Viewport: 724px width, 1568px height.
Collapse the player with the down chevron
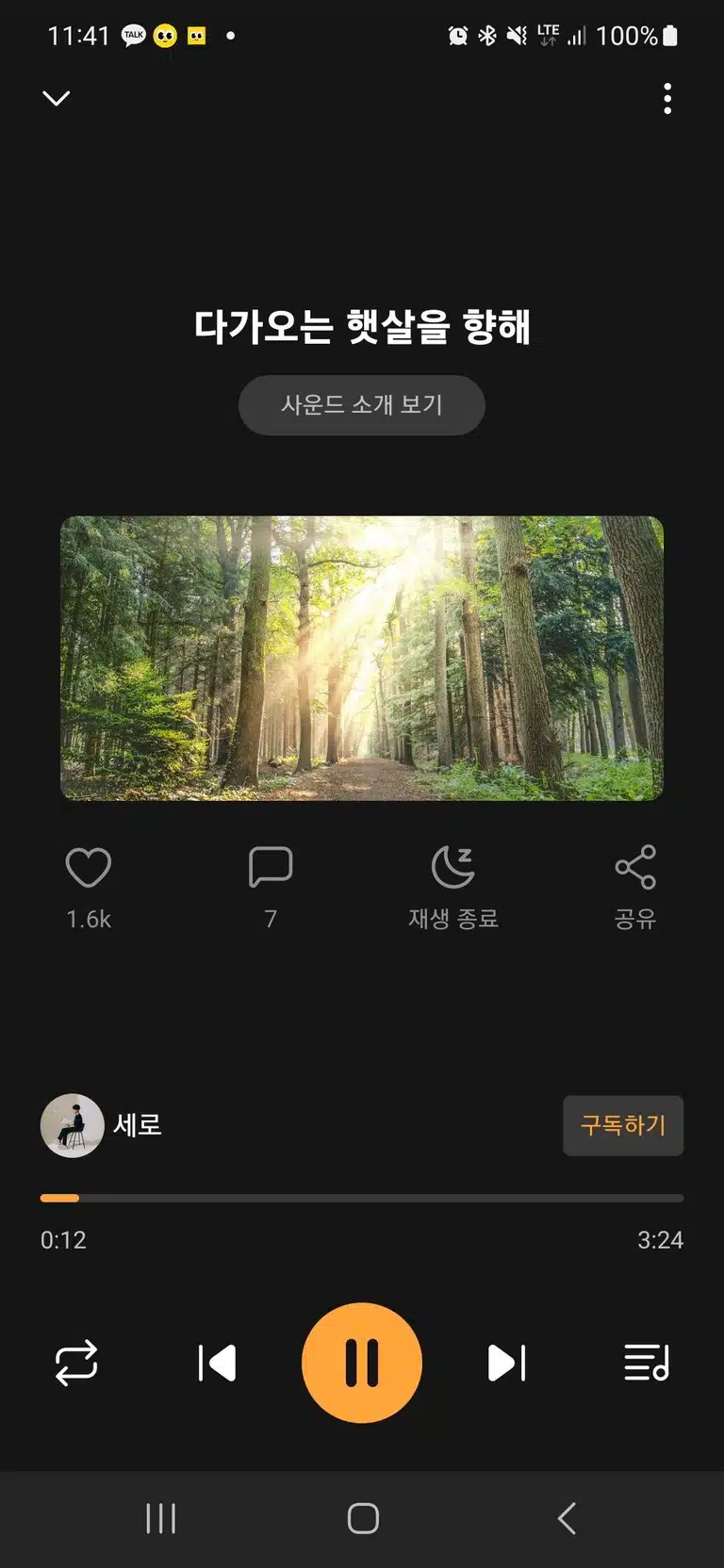(57, 98)
